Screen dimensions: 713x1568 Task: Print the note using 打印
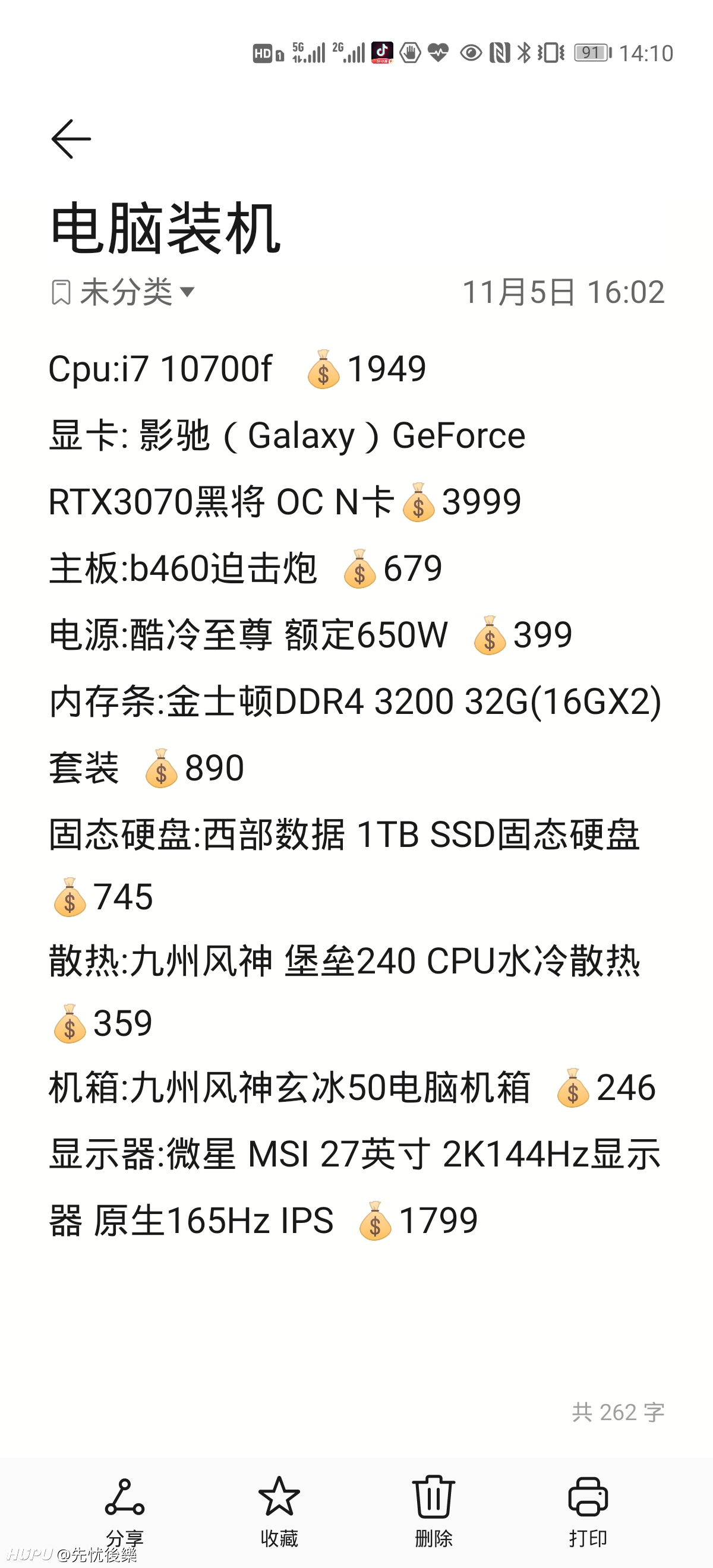(588, 1511)
